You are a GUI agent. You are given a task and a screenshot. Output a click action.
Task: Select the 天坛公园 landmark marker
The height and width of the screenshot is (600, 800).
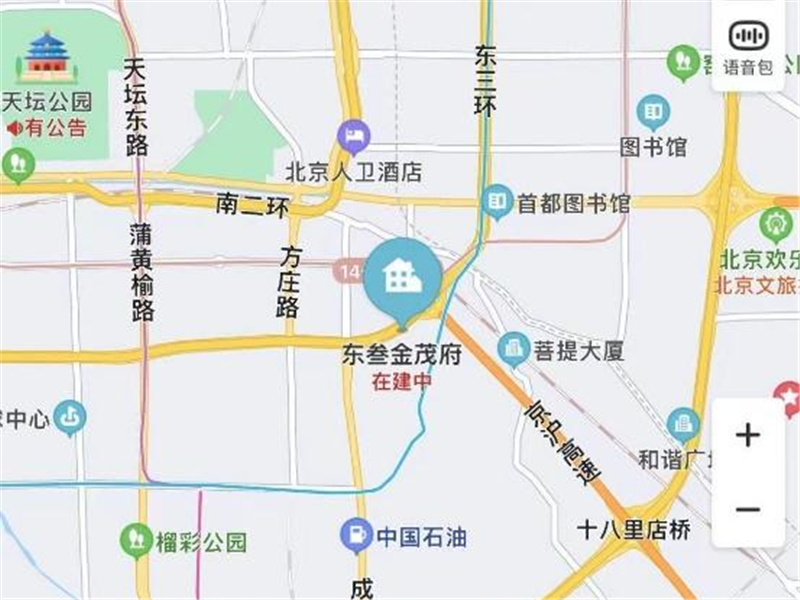pyautogui.click(x=46, y=58)
